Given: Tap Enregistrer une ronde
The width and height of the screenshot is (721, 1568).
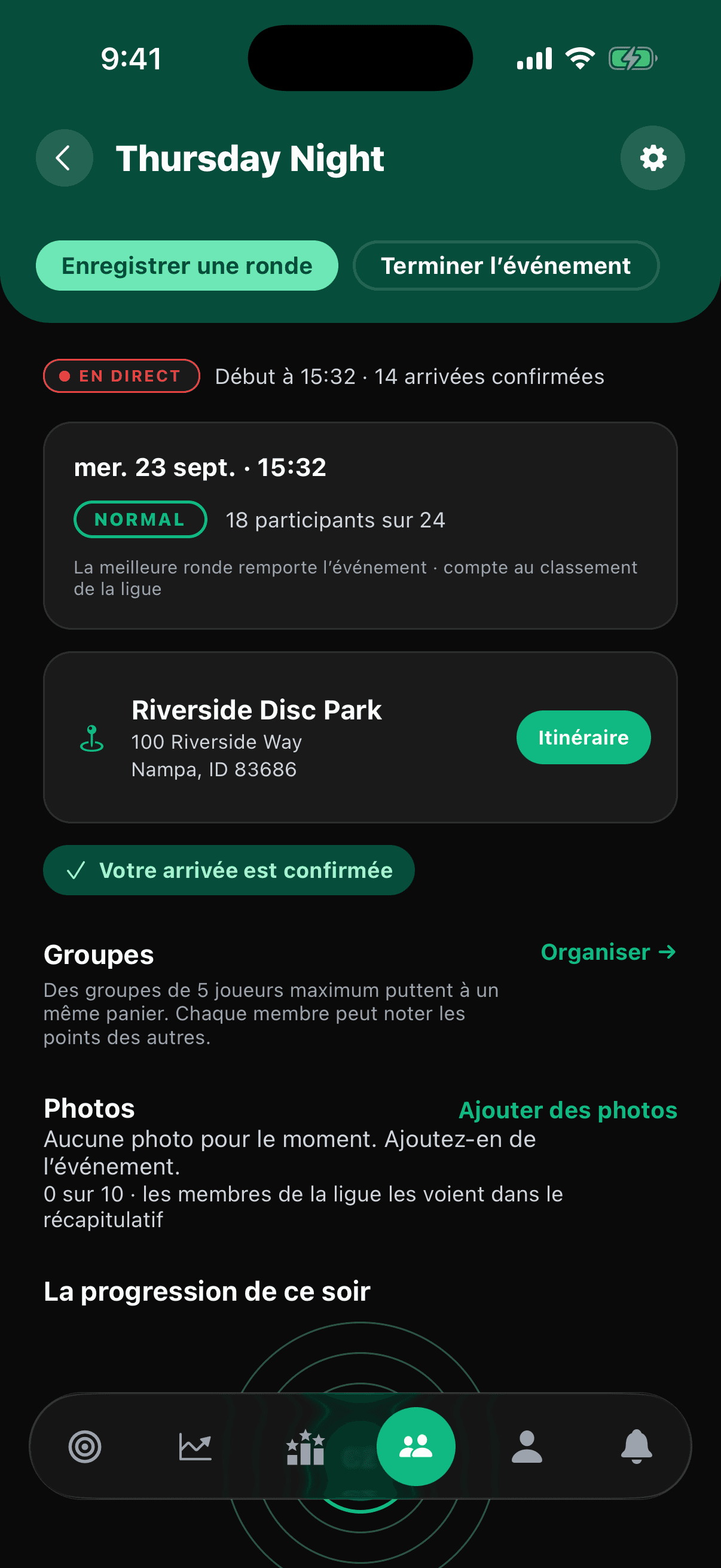Looking at the screenshot, I should [187, 266].
